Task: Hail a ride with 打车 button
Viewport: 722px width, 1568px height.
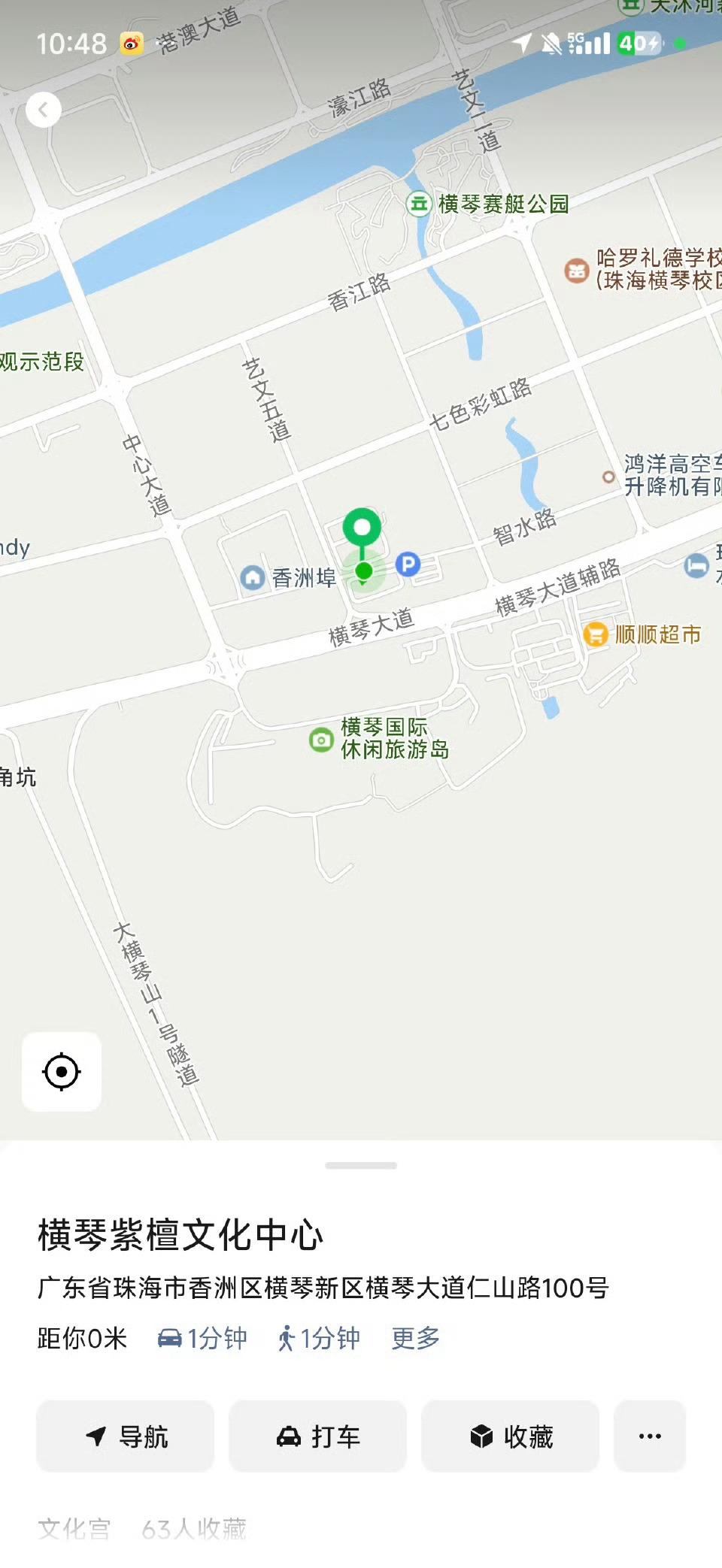Action: tap(317, 1436)
